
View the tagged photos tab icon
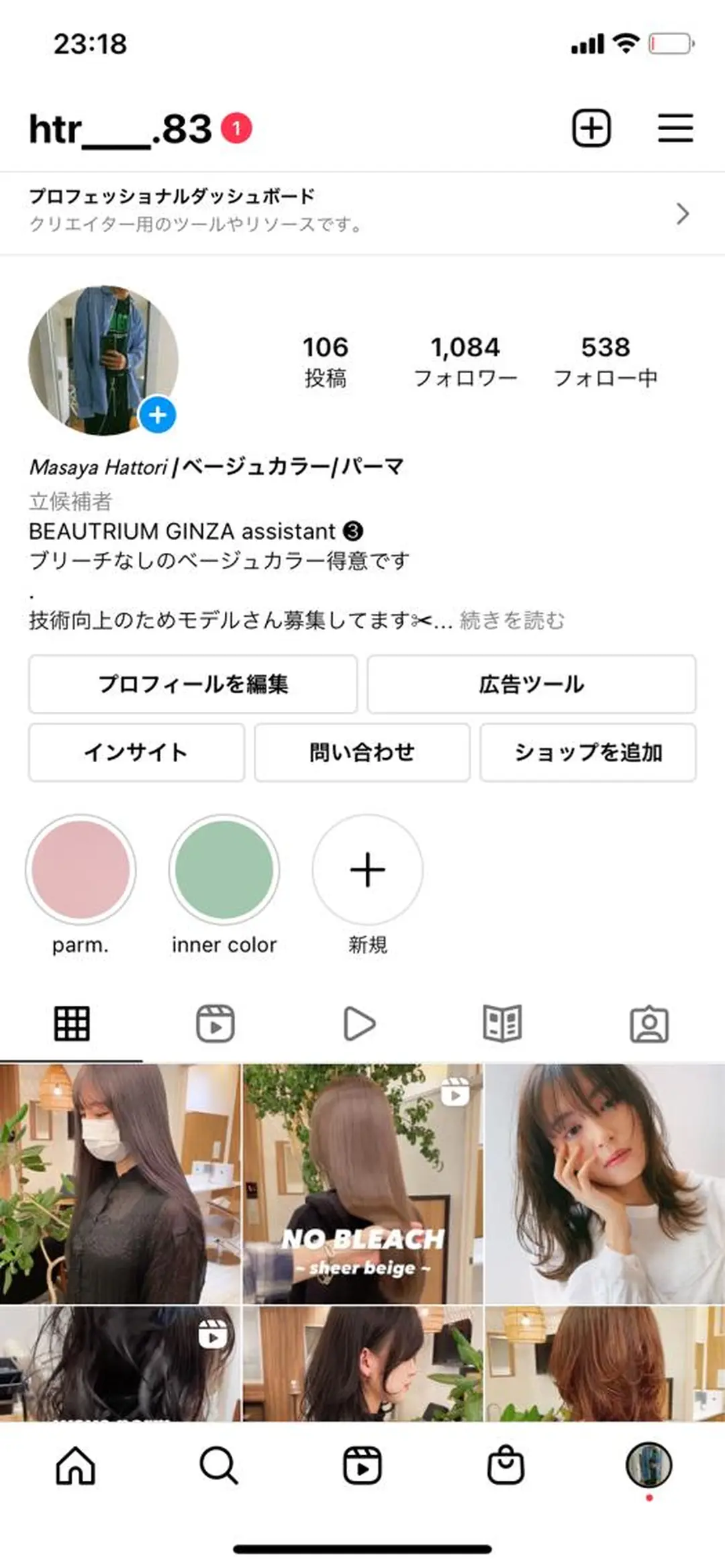tap(649, 1024)
